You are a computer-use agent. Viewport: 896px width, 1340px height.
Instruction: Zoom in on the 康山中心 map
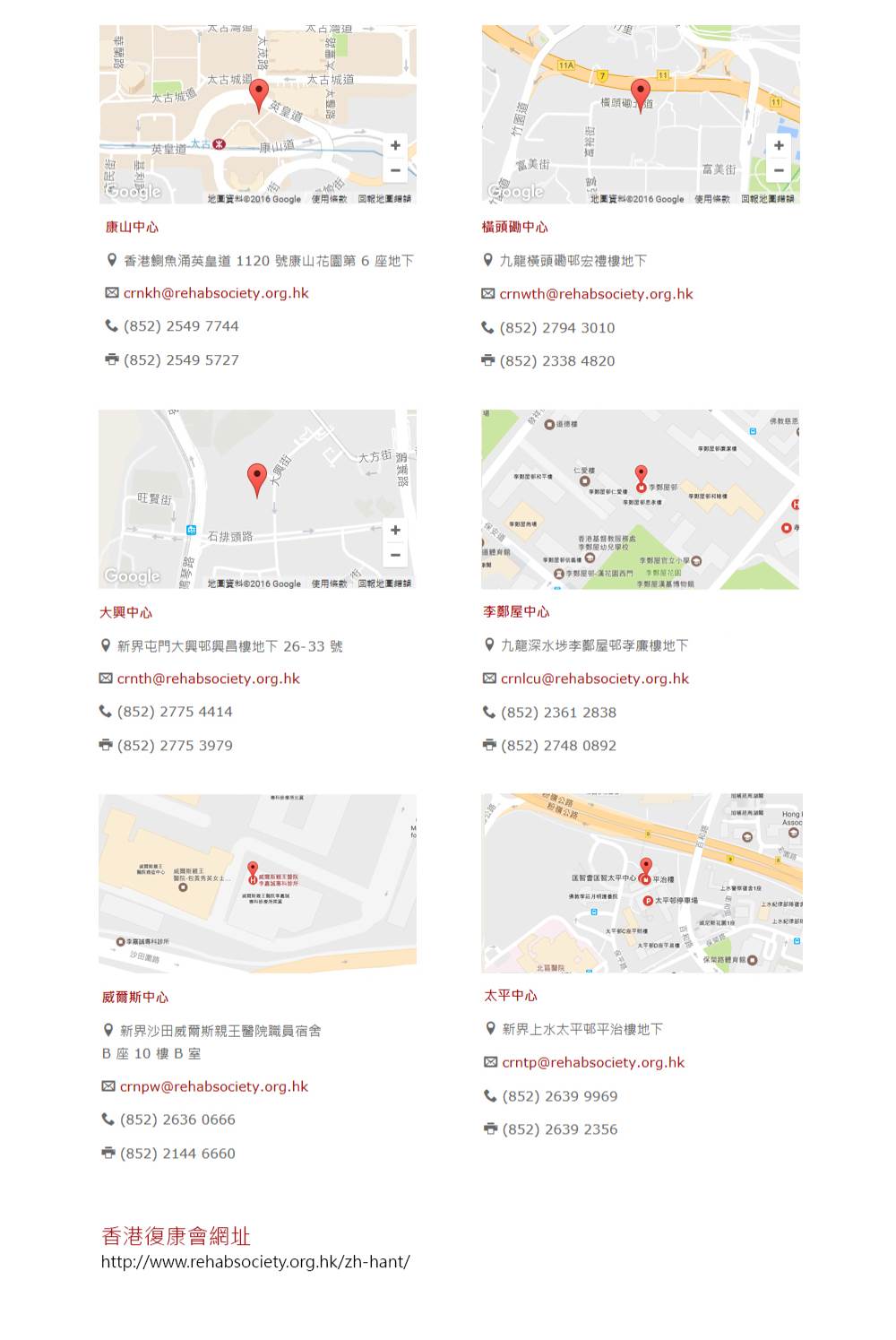pos(395,145)
